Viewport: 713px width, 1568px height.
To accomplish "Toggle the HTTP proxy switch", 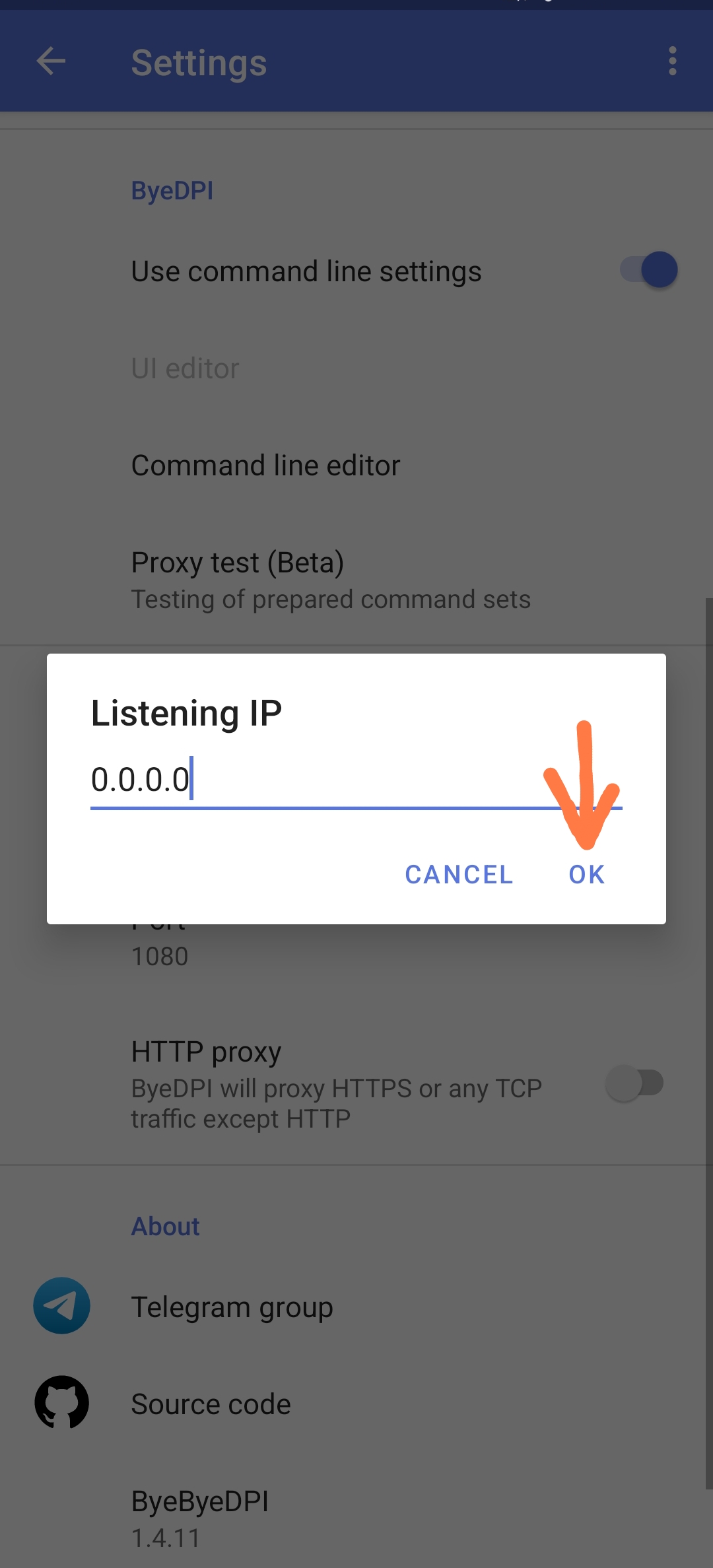I will 634,1083.
